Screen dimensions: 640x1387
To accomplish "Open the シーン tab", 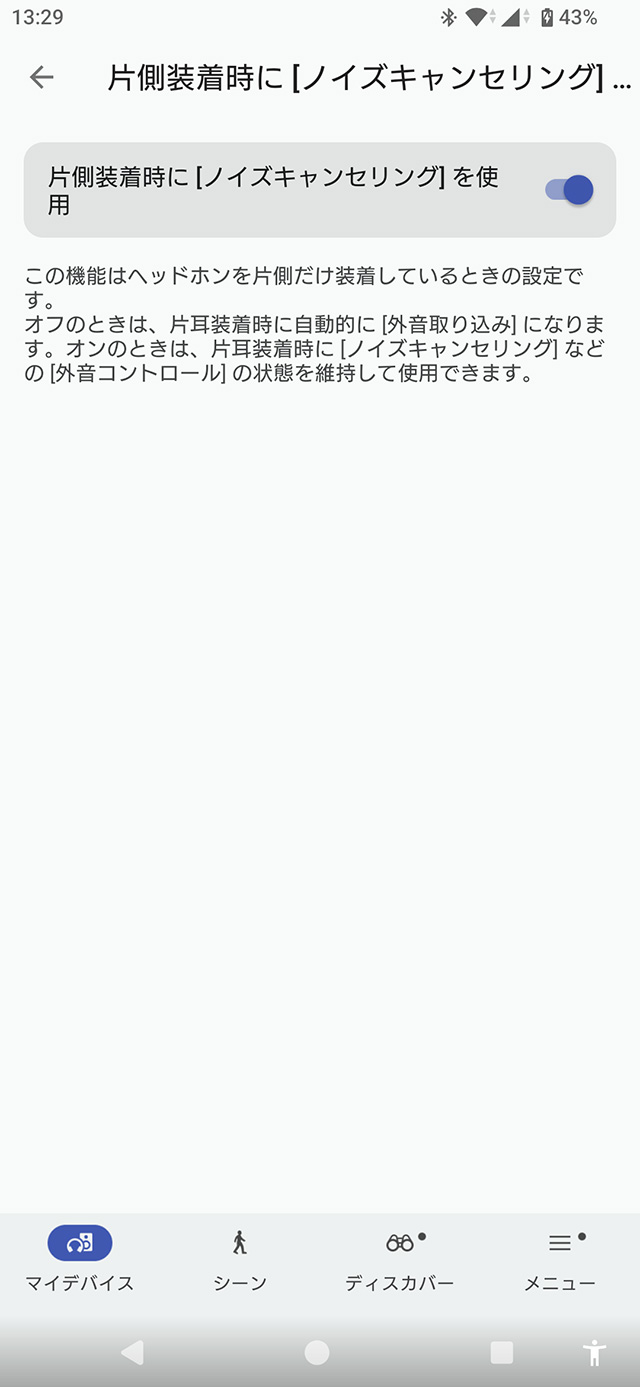I will [x=240, y=1257].
